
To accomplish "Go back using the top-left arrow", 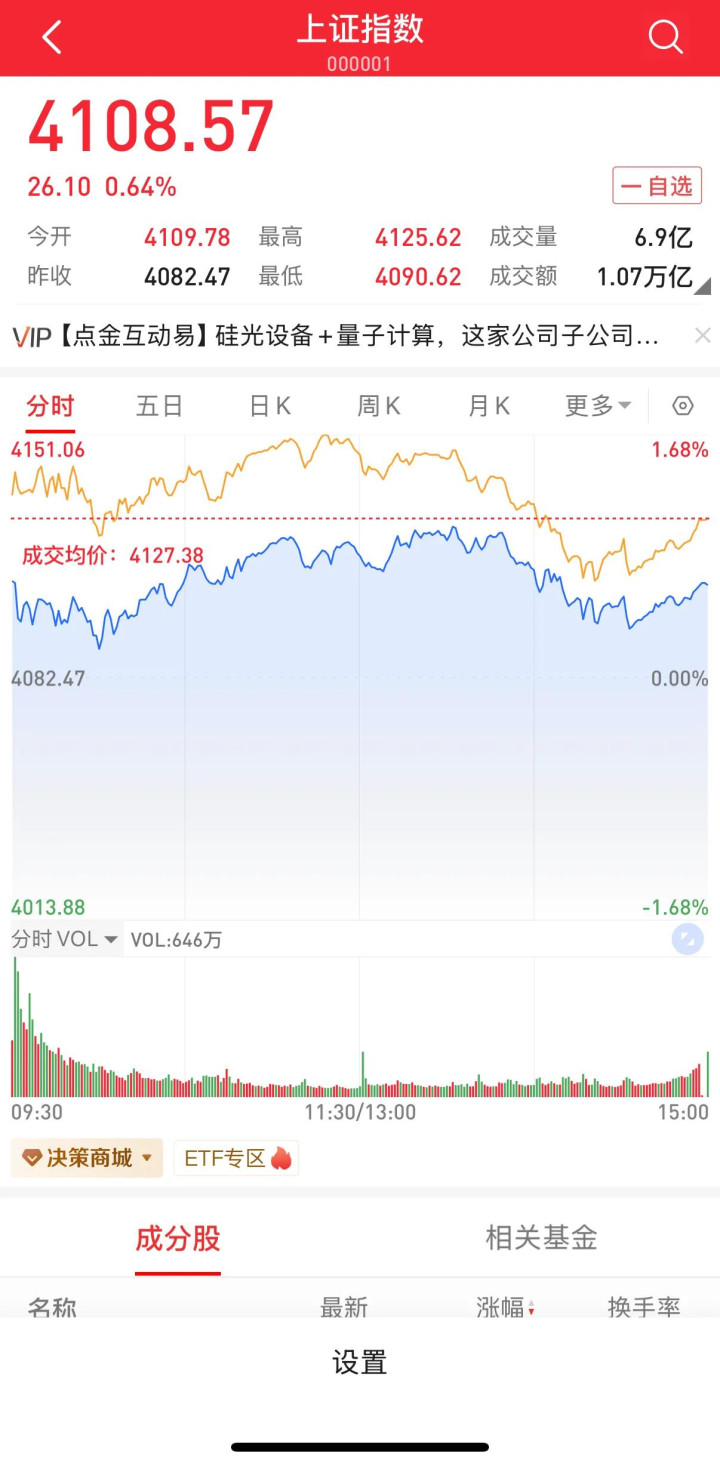I will point(52,38).
